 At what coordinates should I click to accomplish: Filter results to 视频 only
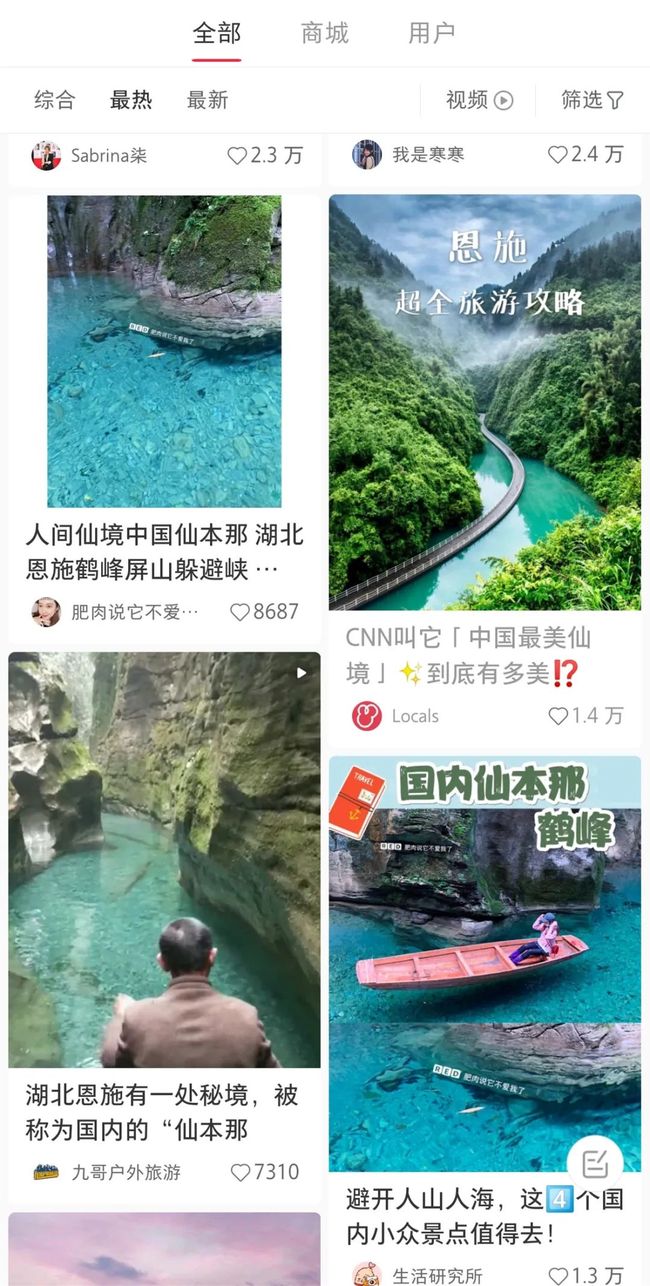(x=479, y=100)
